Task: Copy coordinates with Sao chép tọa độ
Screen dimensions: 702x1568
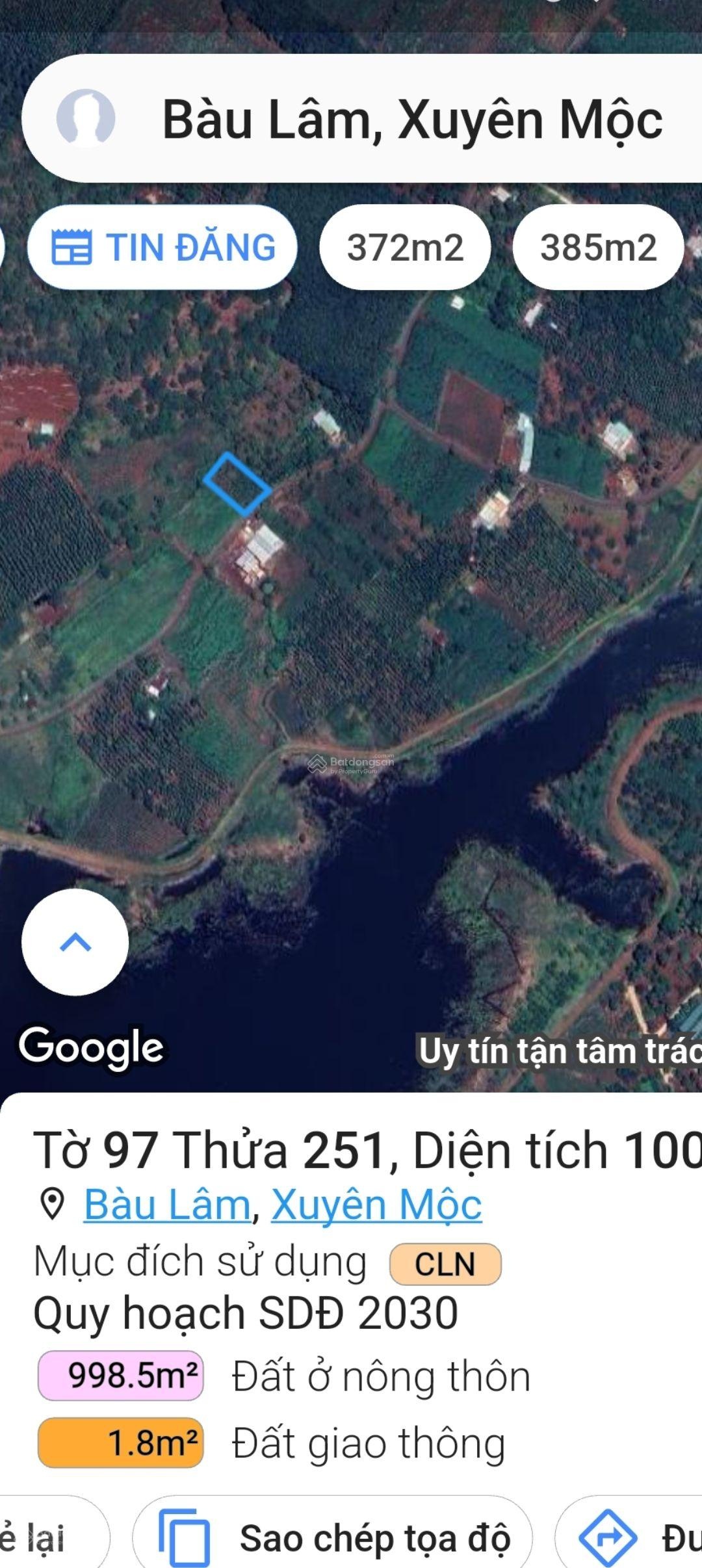Action: pyautogui.click(x=333, y=1538)
